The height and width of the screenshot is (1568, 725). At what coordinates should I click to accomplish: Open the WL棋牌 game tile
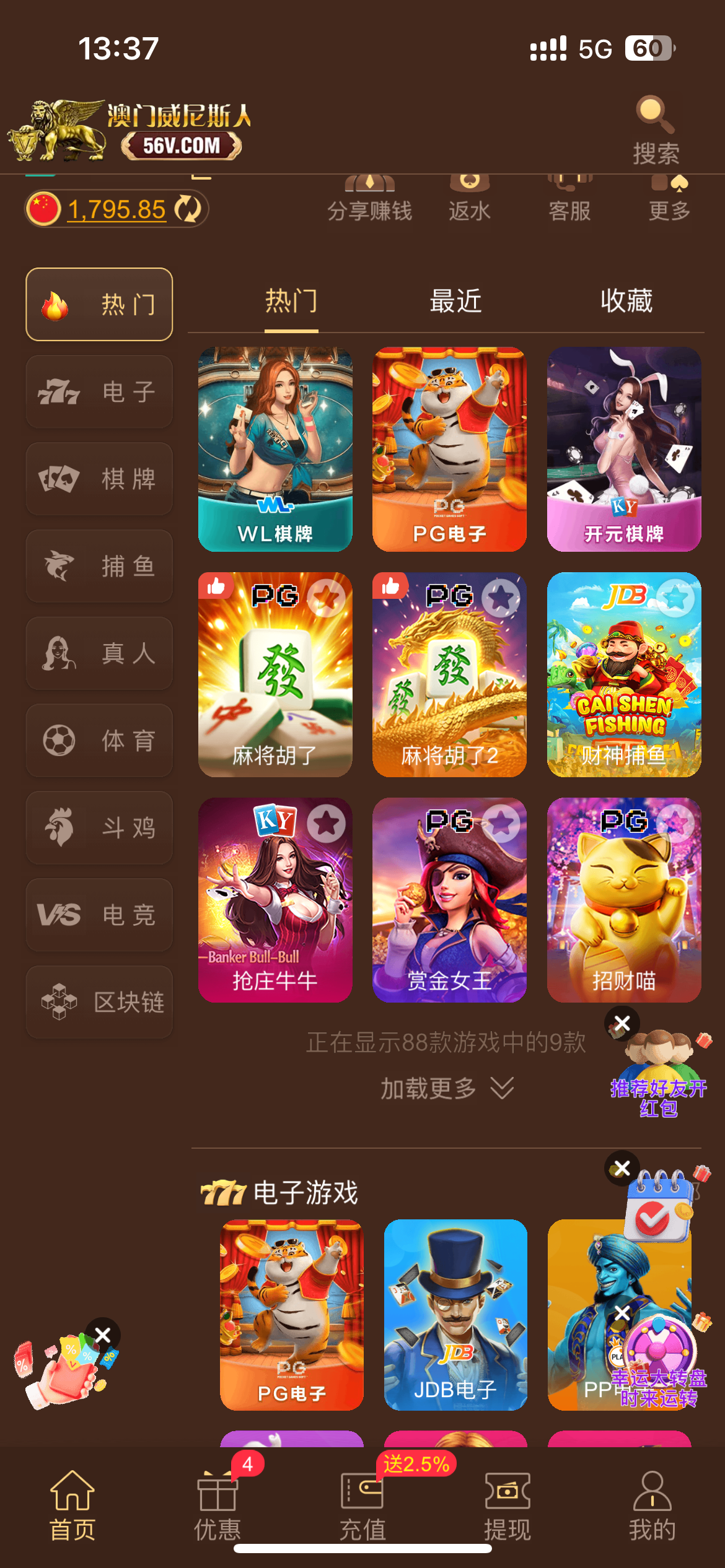275,449
